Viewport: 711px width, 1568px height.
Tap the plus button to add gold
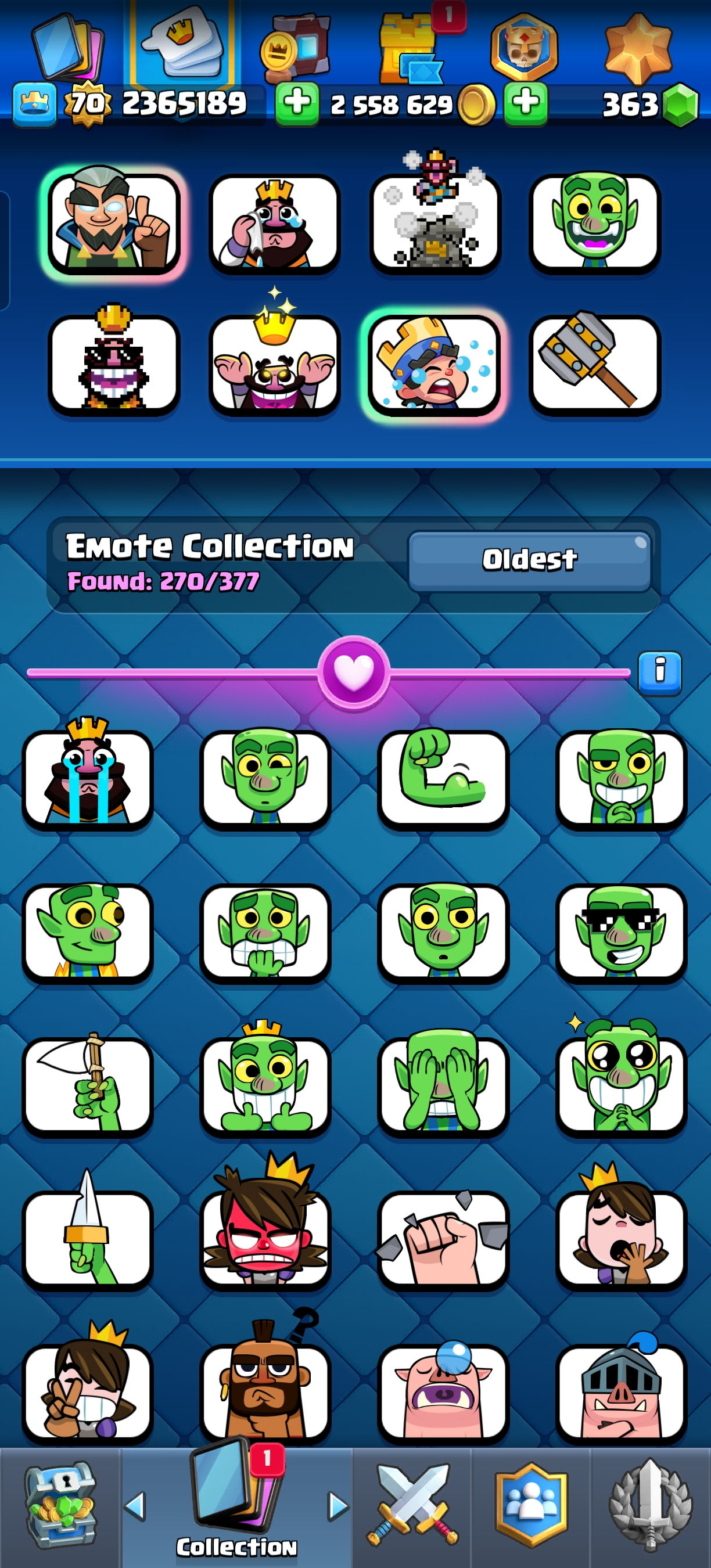(x=297, y=103)
